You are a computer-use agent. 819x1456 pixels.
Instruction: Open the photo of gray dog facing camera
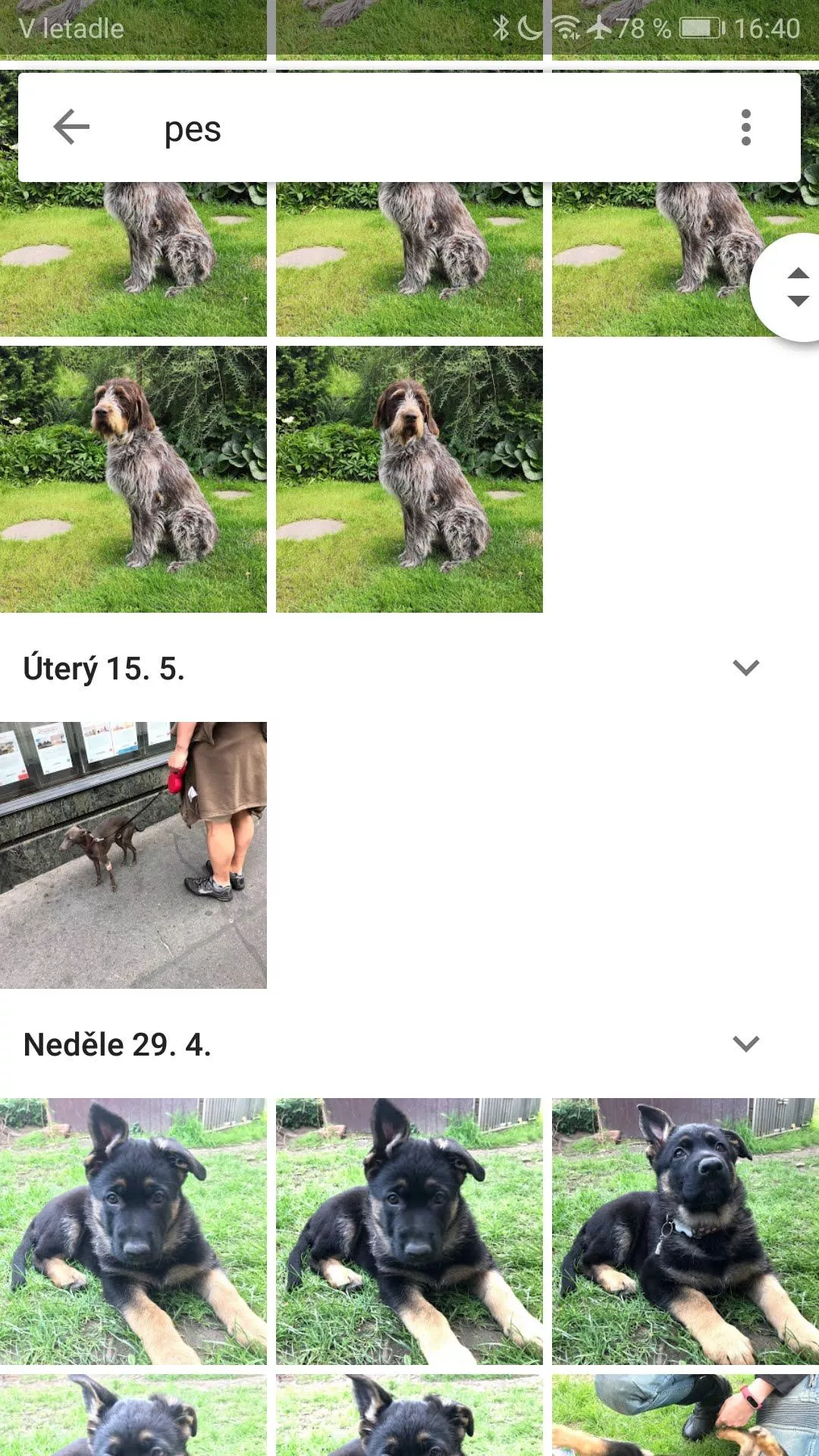pos(409,479)
